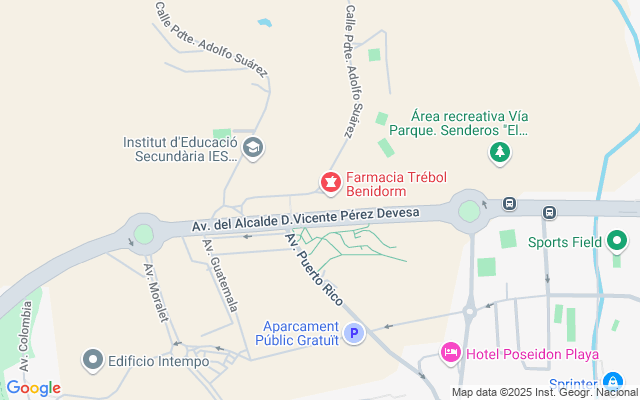The height and width of the screenshot is (400, 640).
Task: Tap the bus stop icon east of the roundabout
Action: click(x=549, y=212)
